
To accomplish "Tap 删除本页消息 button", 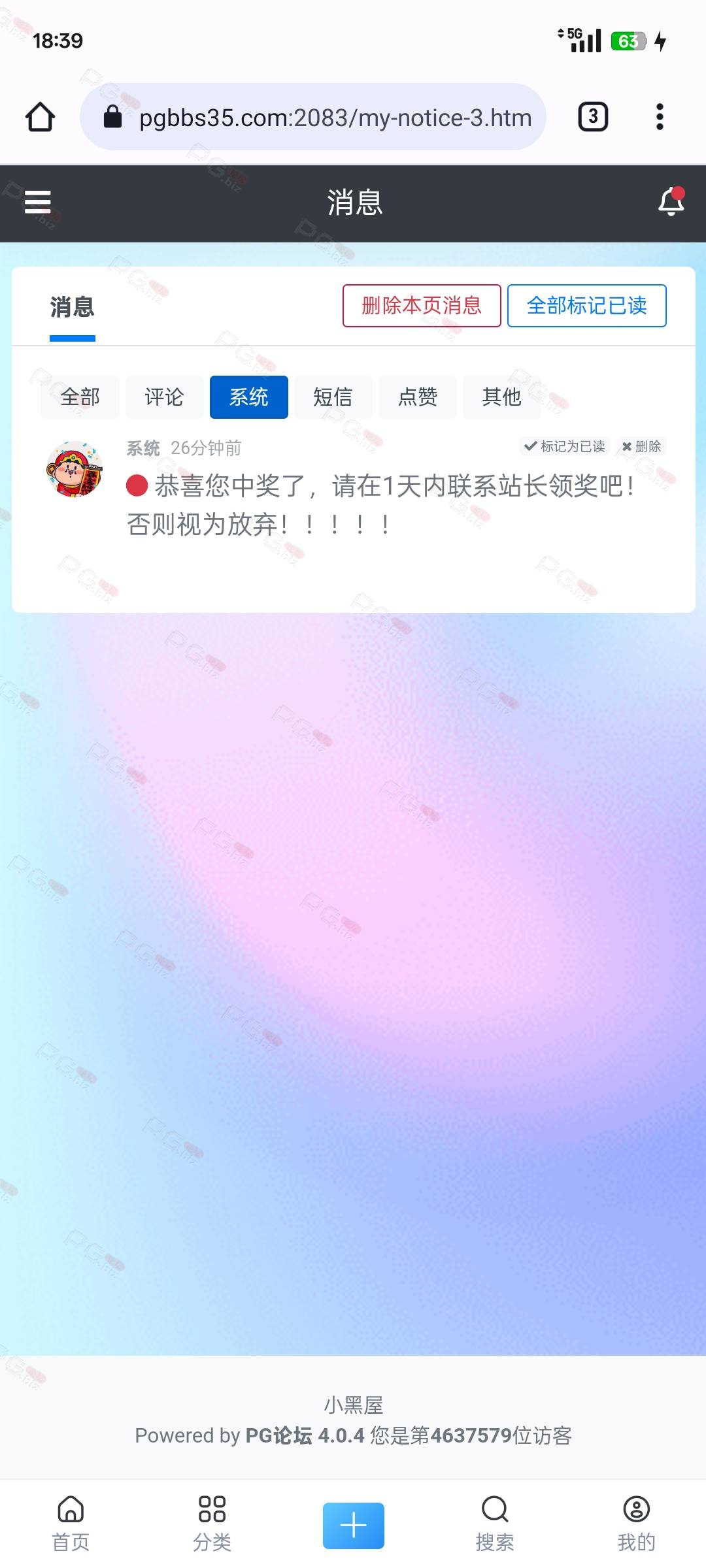I will (422, 305).
